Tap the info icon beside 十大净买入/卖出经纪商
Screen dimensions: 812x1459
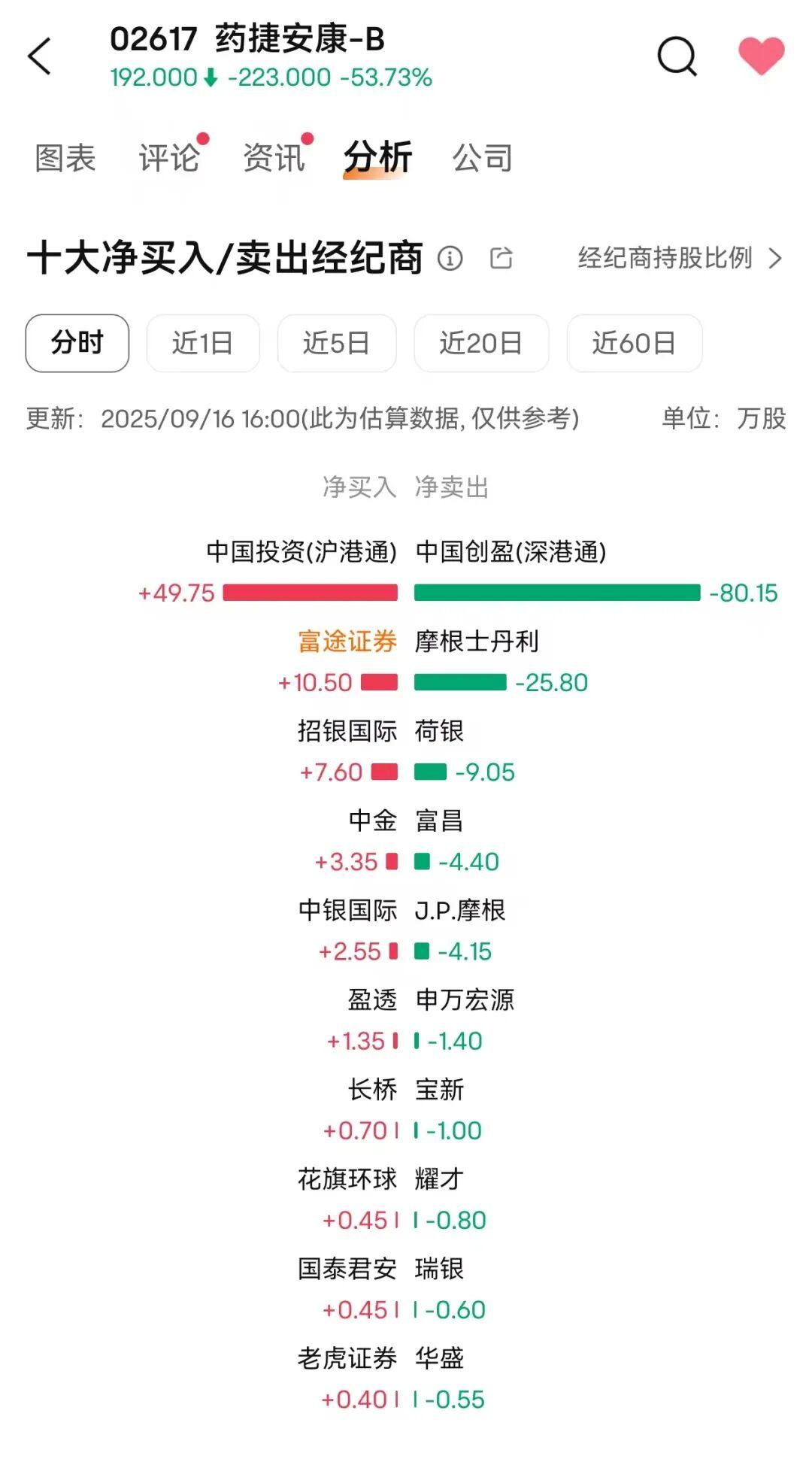tap(450, 259)
